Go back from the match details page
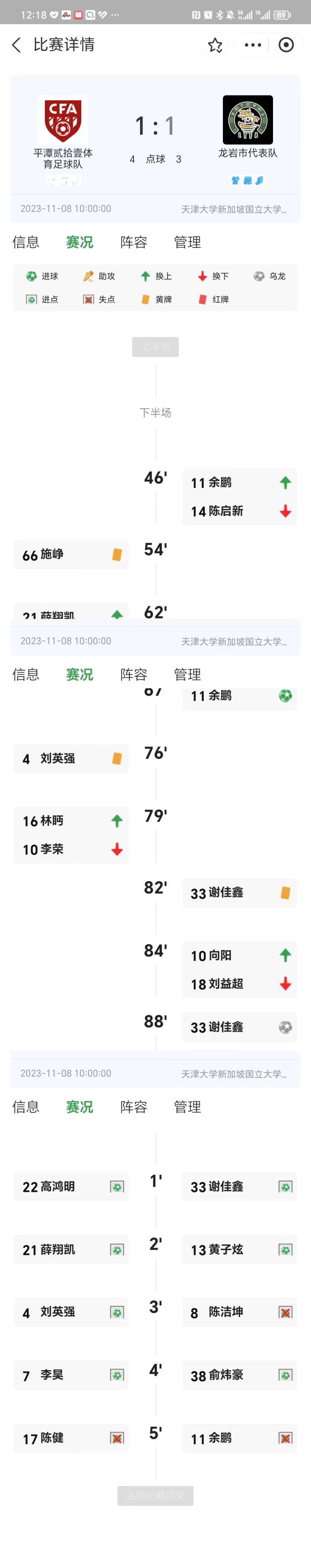Viewport: 311px width, 1568px height. click(16, 44)
